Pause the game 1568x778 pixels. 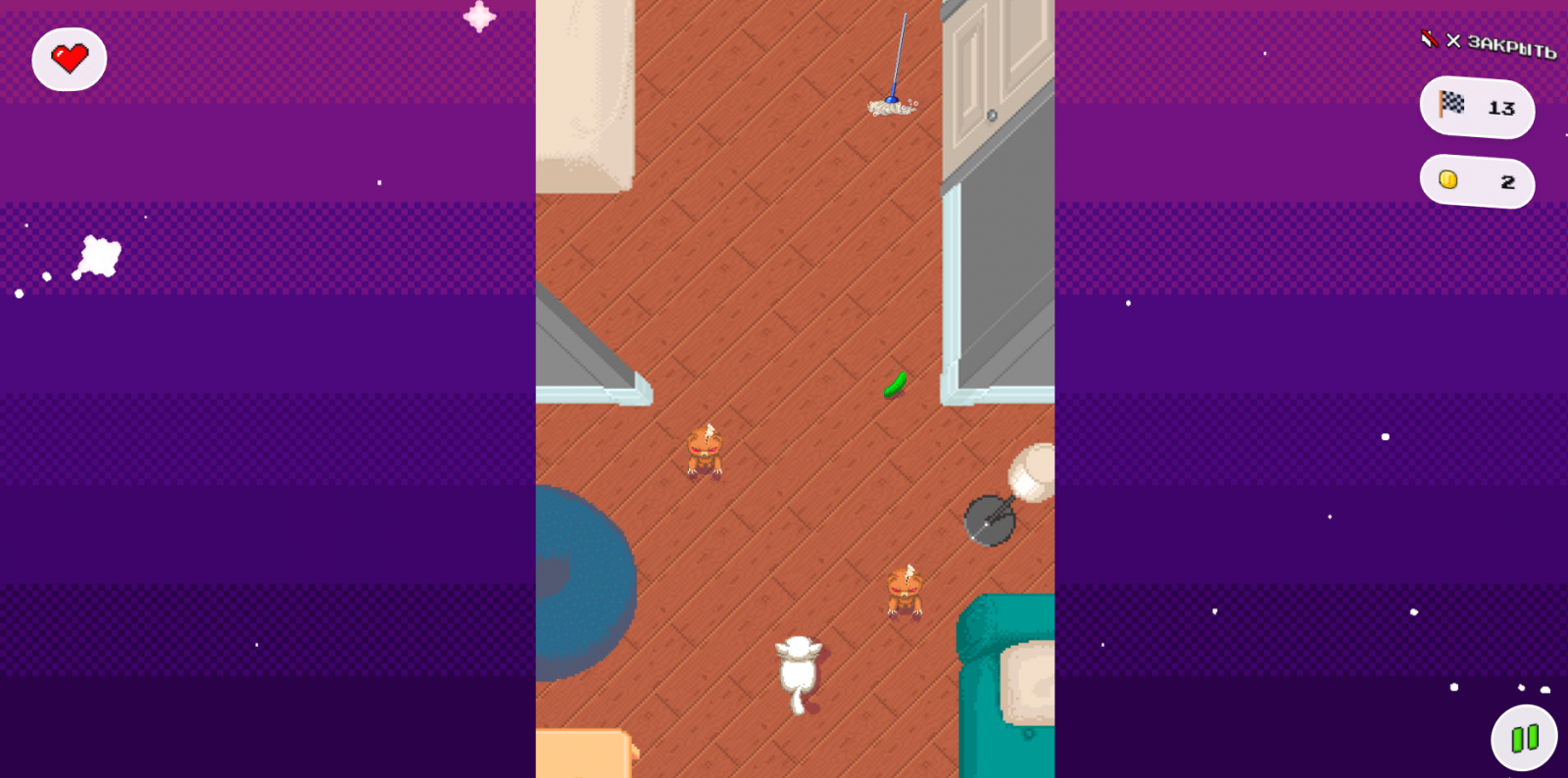pos(1524,738)
